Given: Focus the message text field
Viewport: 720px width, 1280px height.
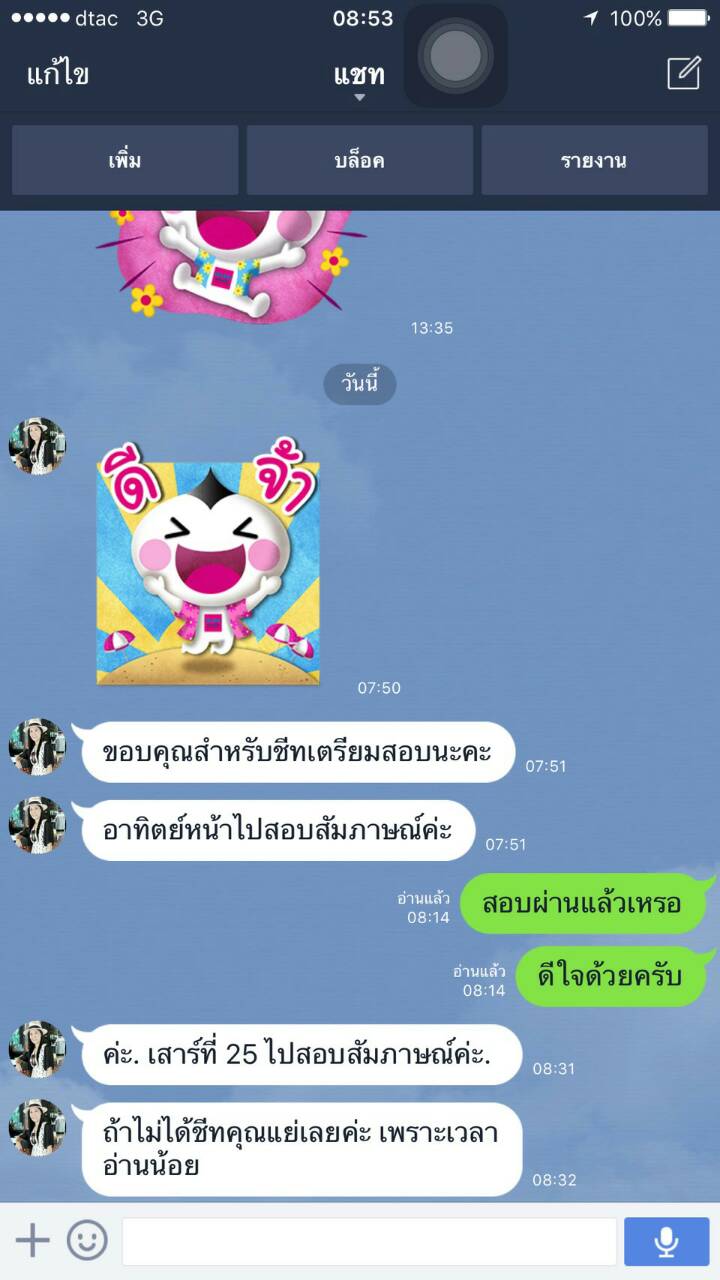Looking at the screenshot, I should tap(368, 1242).
